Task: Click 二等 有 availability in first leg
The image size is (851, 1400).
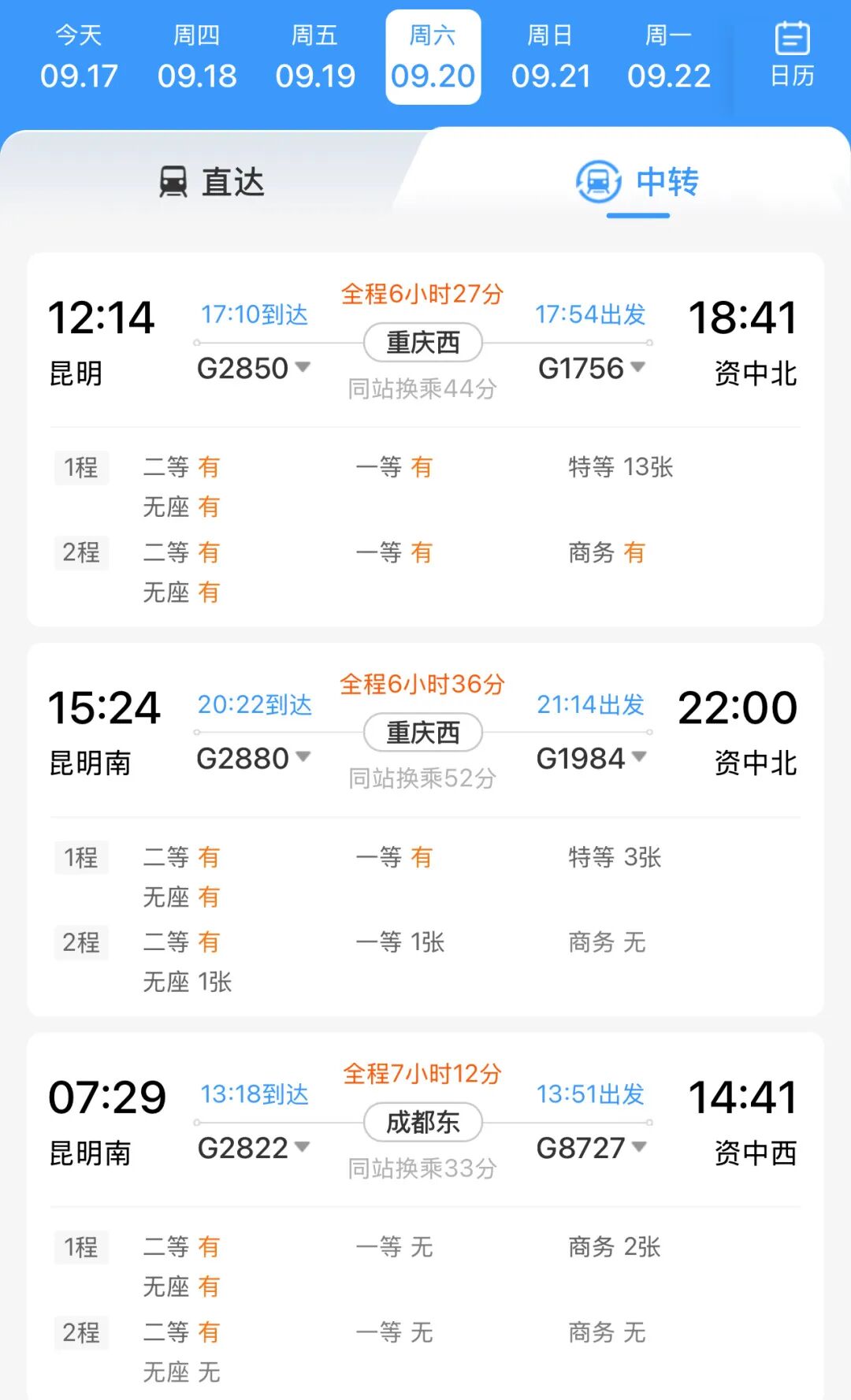Action: (183, 467)
